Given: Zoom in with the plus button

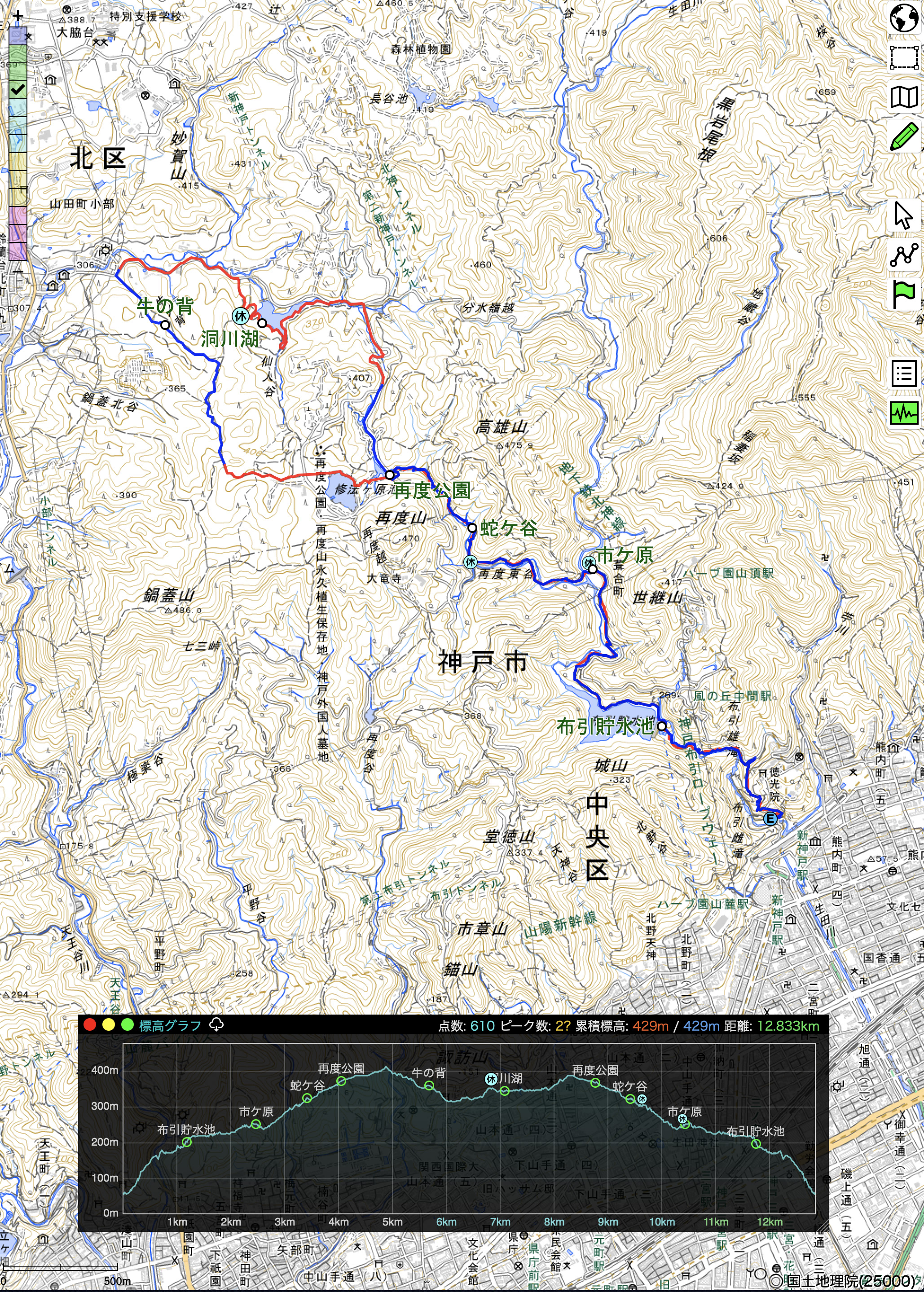Looking at the screenshot, I should pos(18,15).
